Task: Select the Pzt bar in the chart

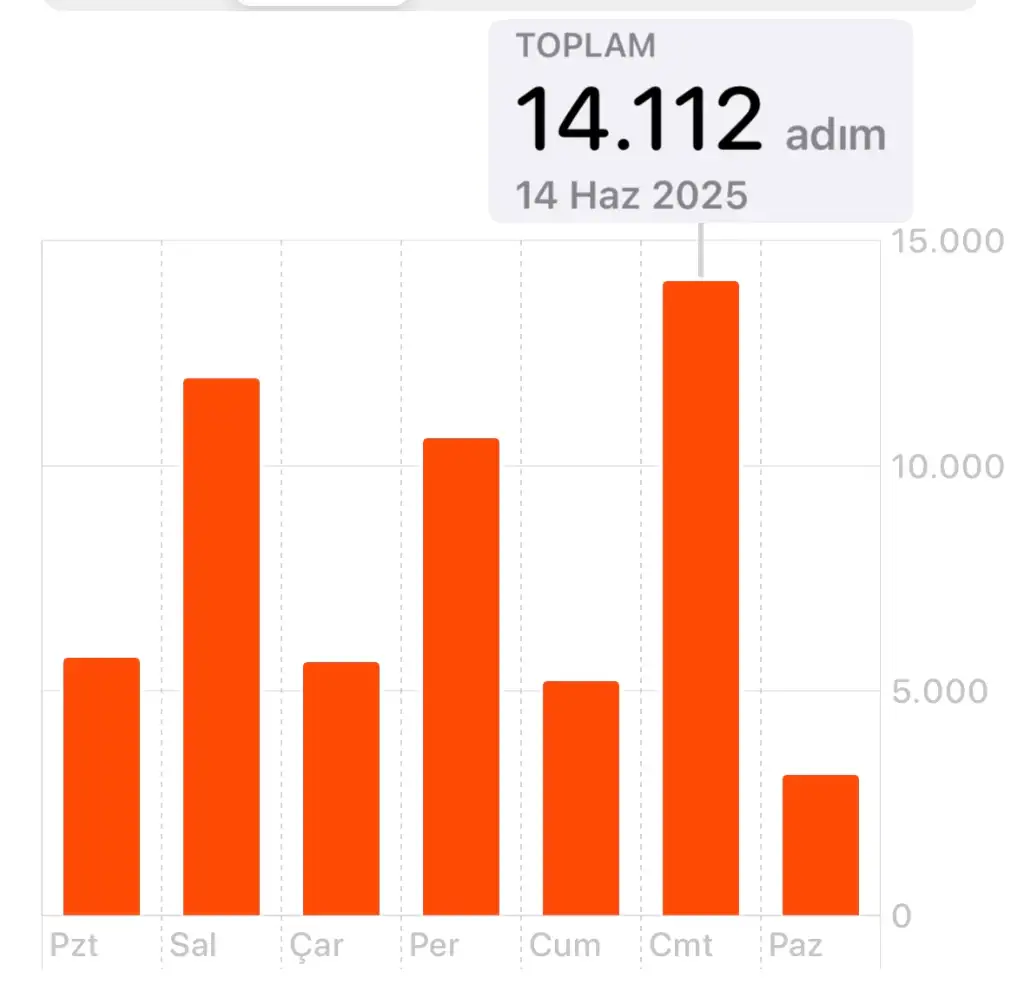Action: coord(101,786)
